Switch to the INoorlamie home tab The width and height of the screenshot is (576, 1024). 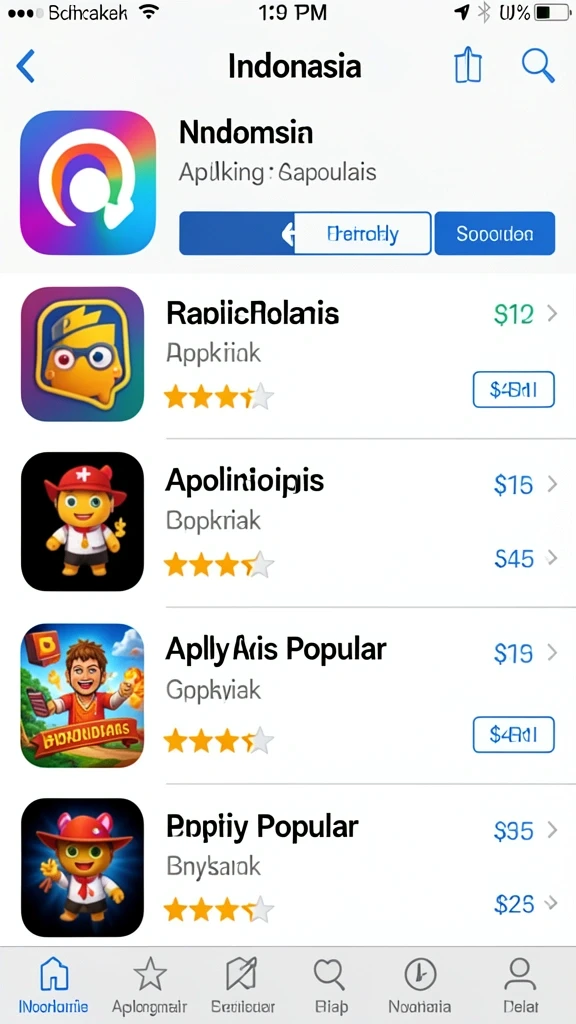point(54,985)
